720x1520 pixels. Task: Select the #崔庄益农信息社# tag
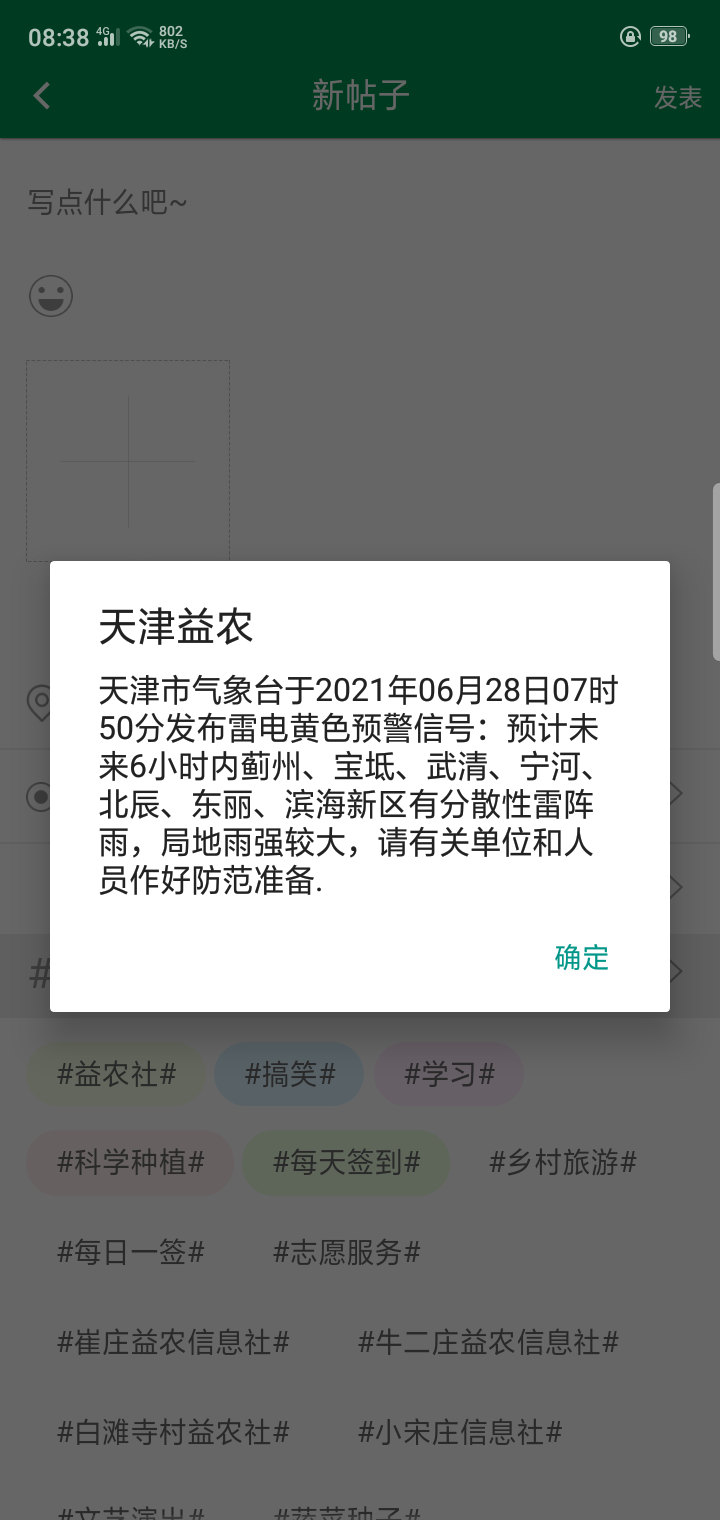pyautogui.click(x=173, y=1341)
